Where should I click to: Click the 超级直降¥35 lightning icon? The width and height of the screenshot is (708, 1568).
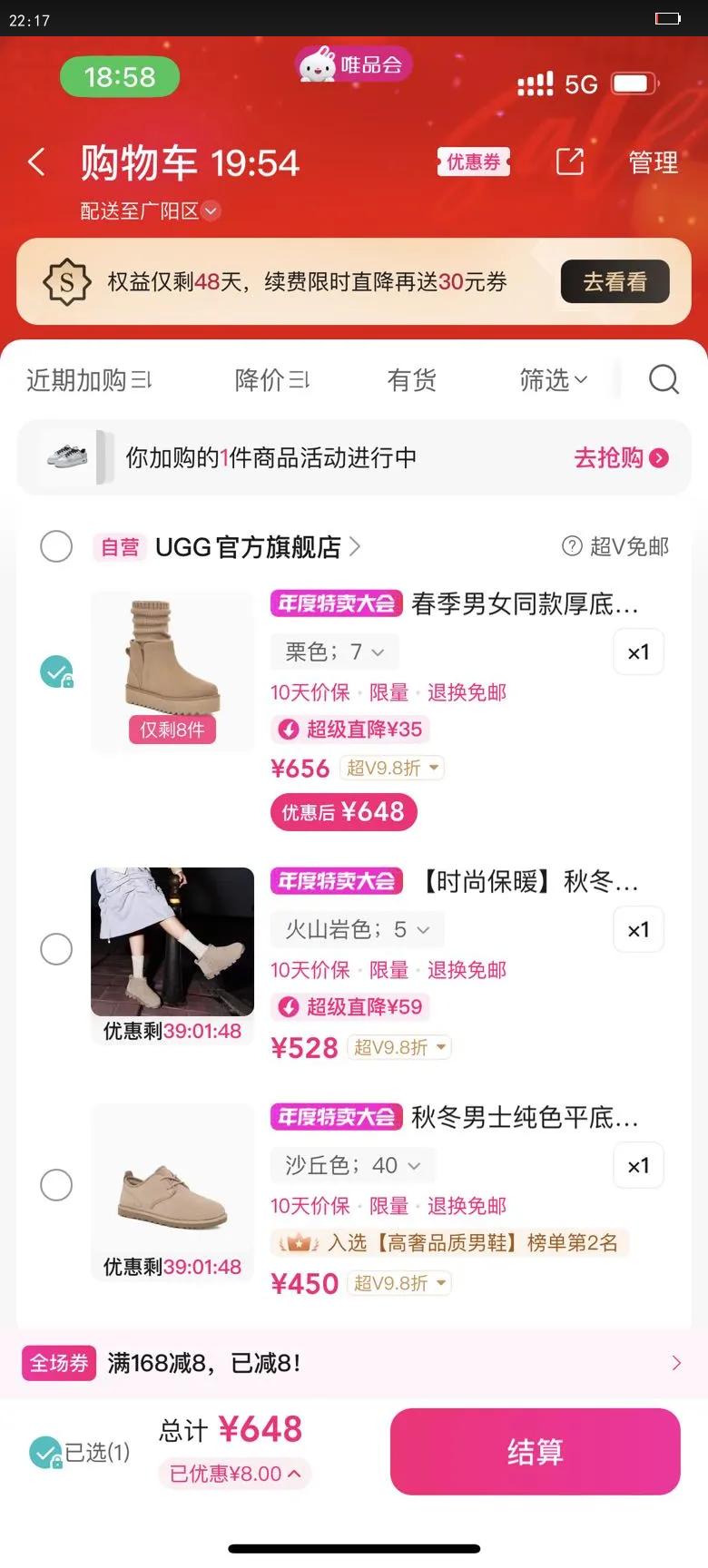288,729
